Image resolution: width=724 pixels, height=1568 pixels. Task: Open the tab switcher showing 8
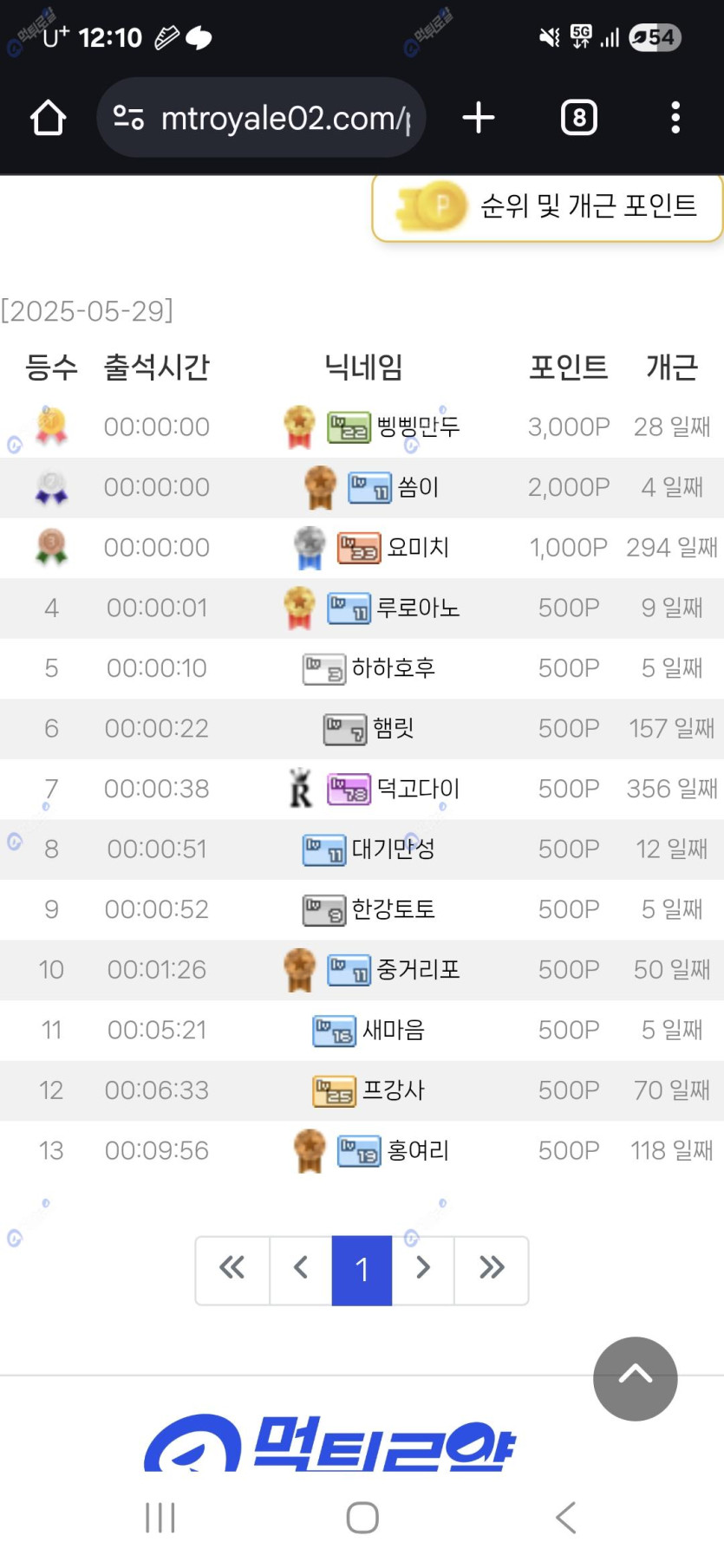click(579, 118)
